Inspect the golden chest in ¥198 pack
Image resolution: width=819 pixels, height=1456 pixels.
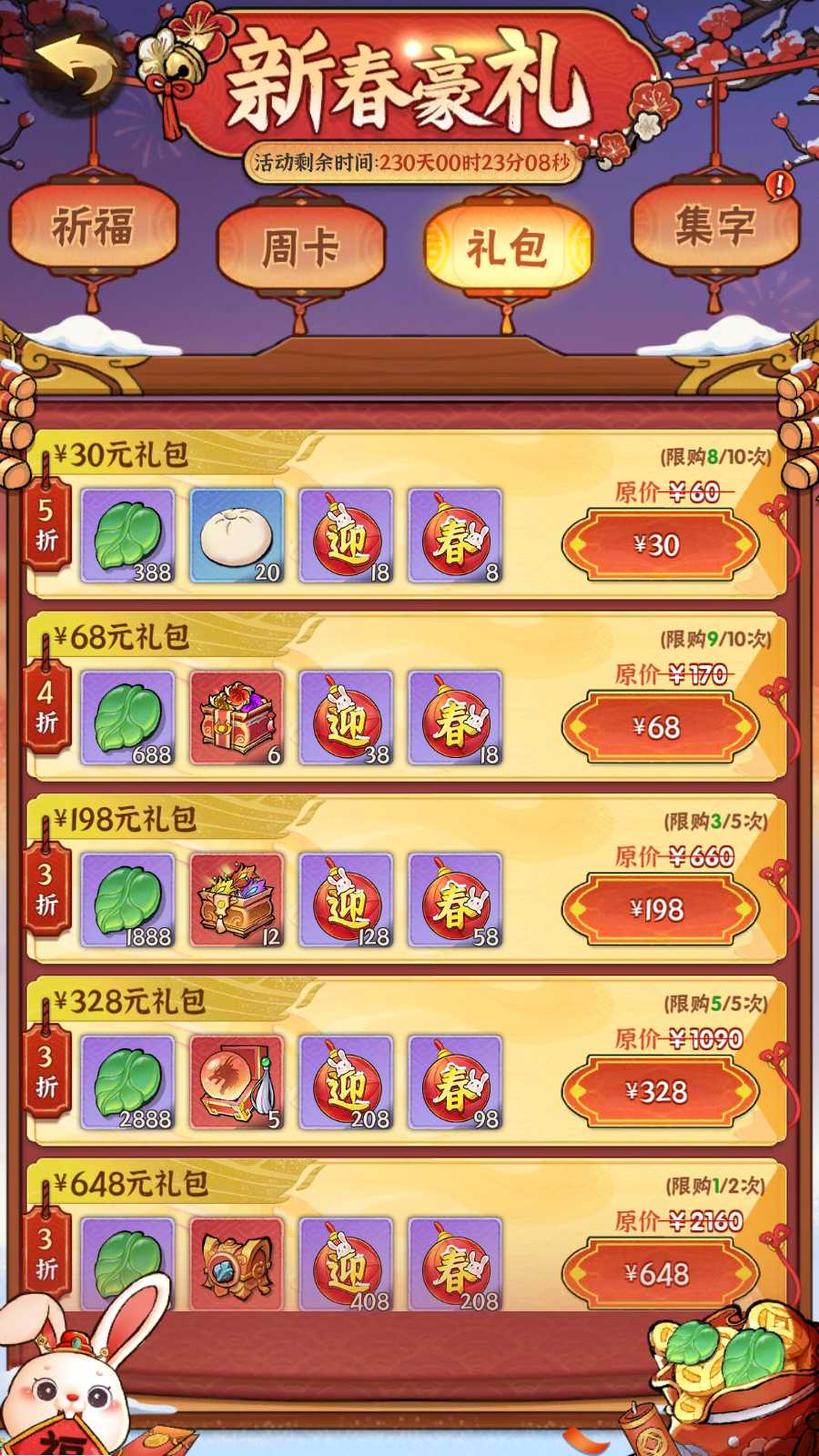point(237,900)
